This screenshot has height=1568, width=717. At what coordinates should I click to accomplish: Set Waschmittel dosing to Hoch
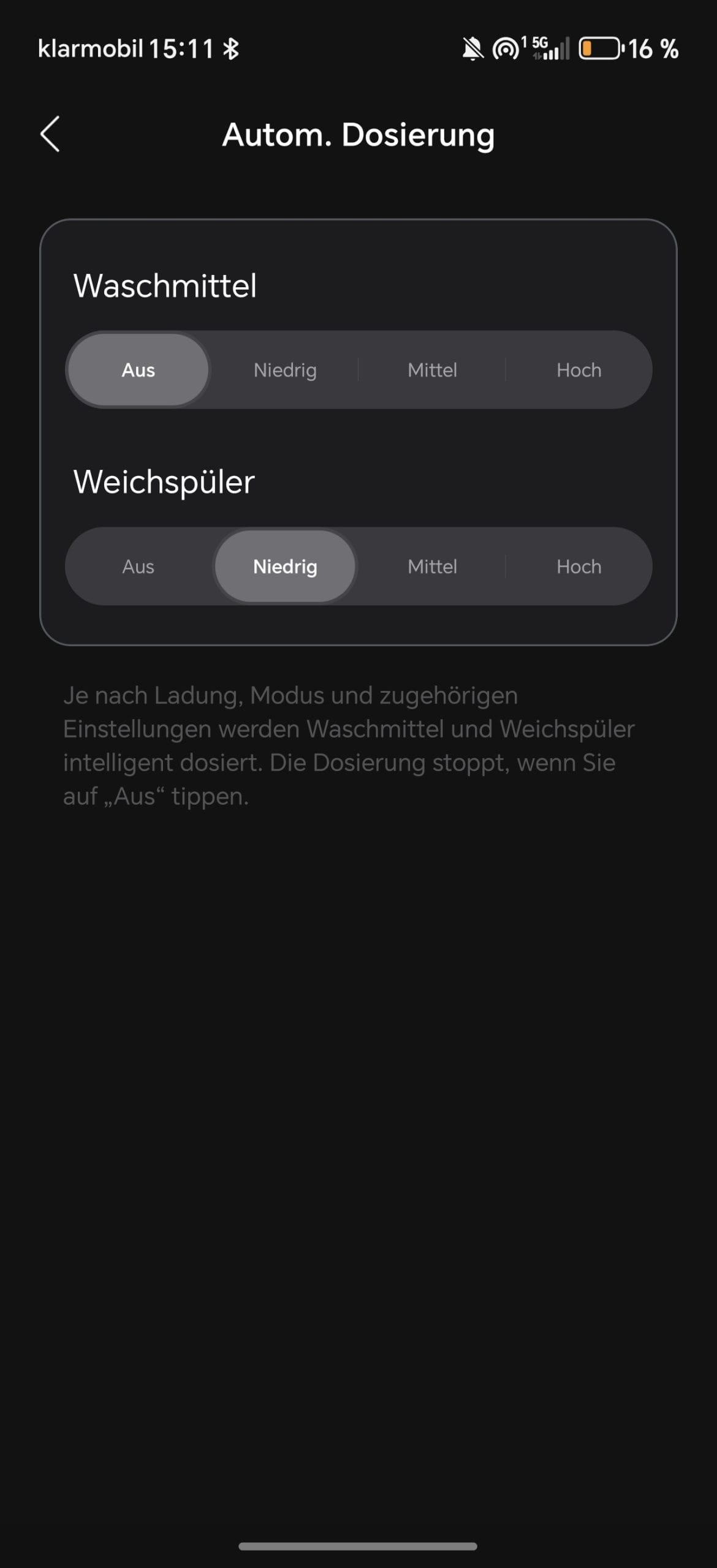click(x=579, y=370)
